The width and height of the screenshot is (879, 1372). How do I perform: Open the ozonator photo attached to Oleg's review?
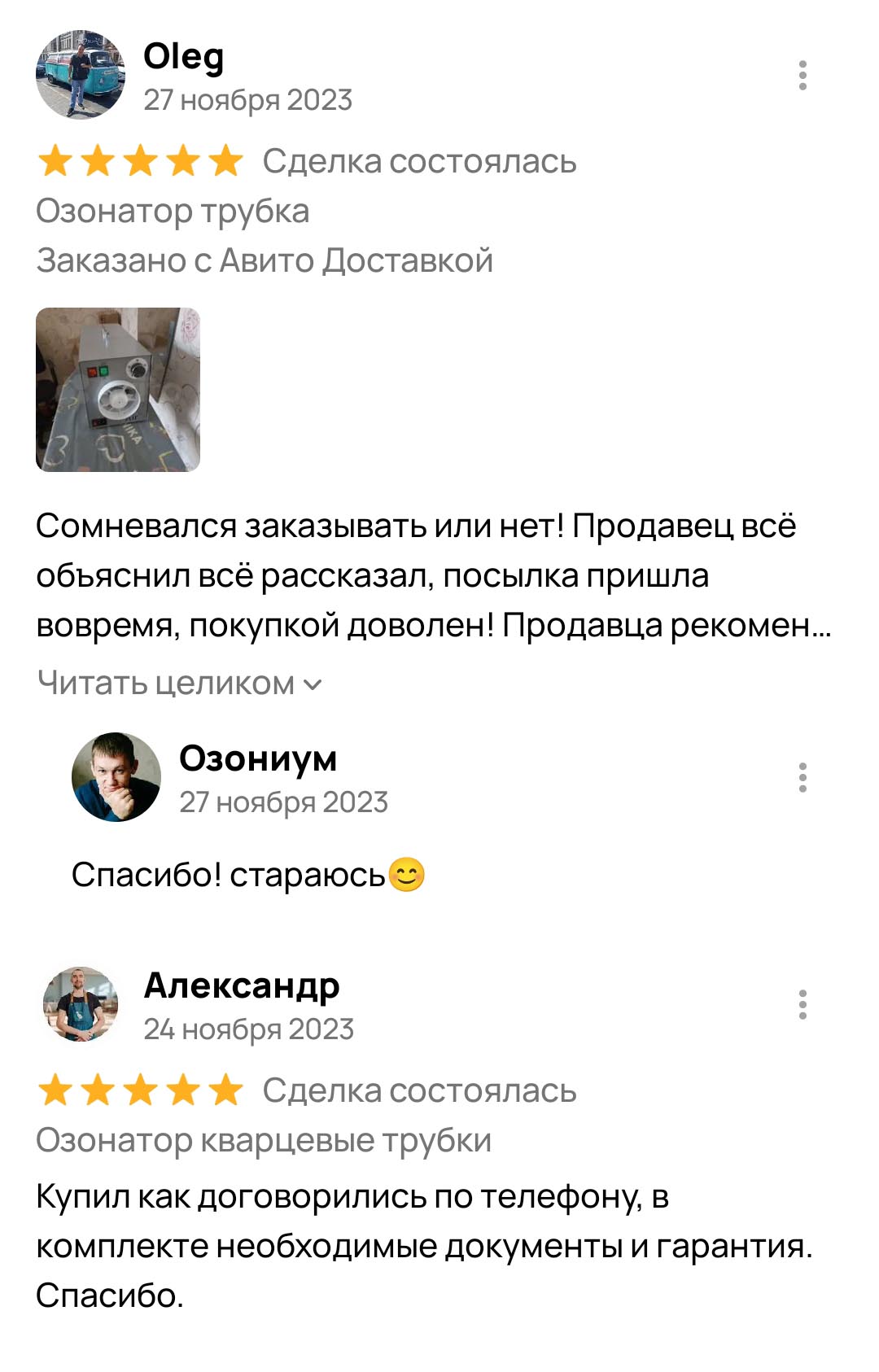click(118, 389)
